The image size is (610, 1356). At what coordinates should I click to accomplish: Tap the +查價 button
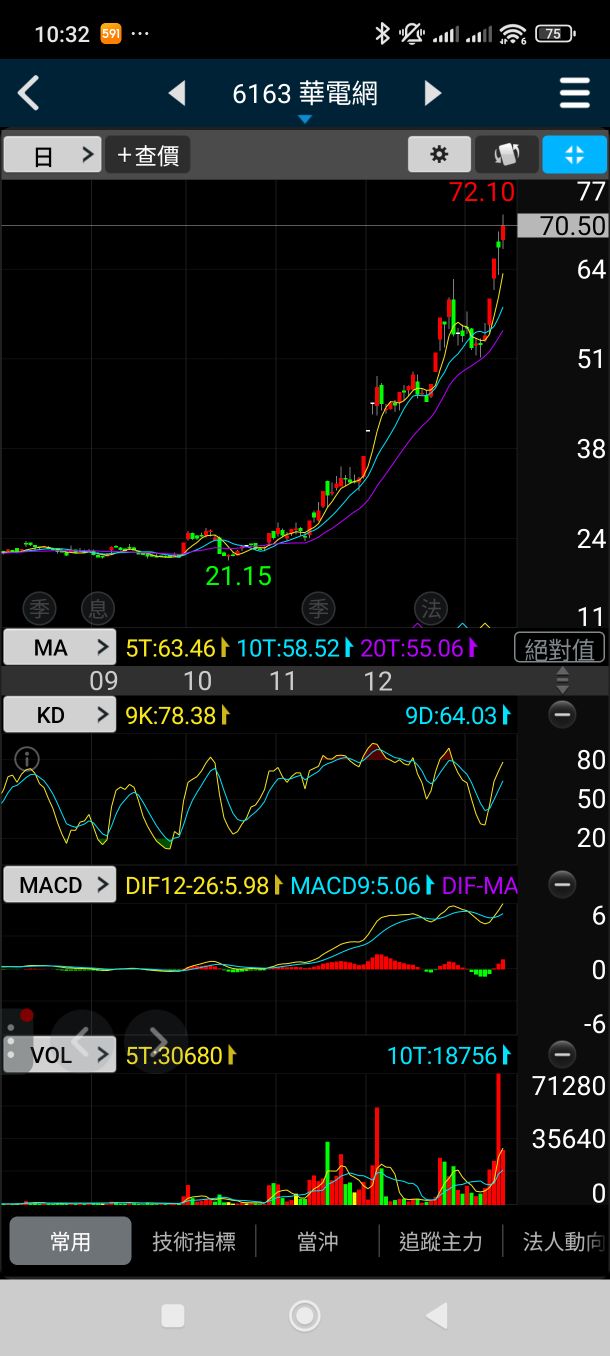coord(148,155)
